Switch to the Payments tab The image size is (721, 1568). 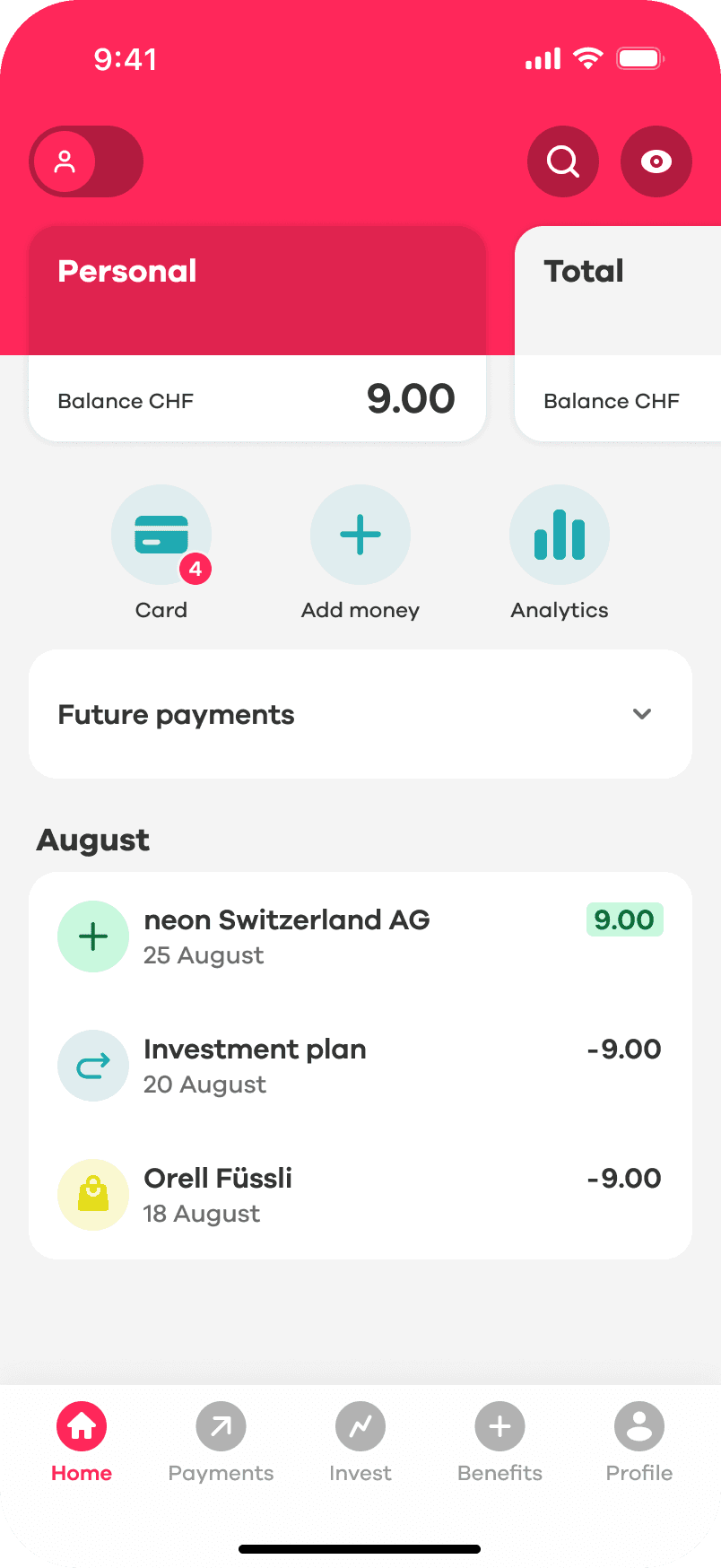[x=221, y=1441]
